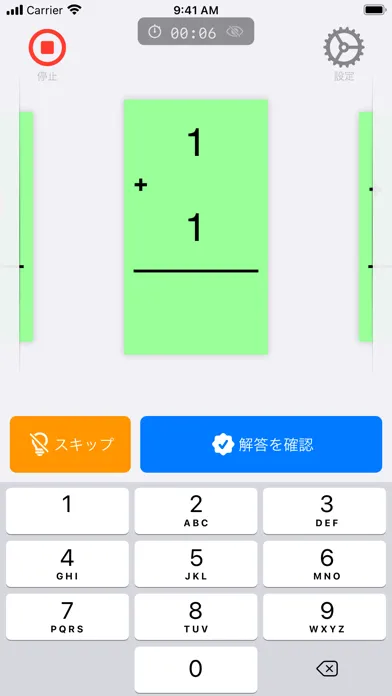This screenshot has height=696, width=392.
Task: Type 3 on the number pad
Action: pyautogui.click(x=325, y=511)
